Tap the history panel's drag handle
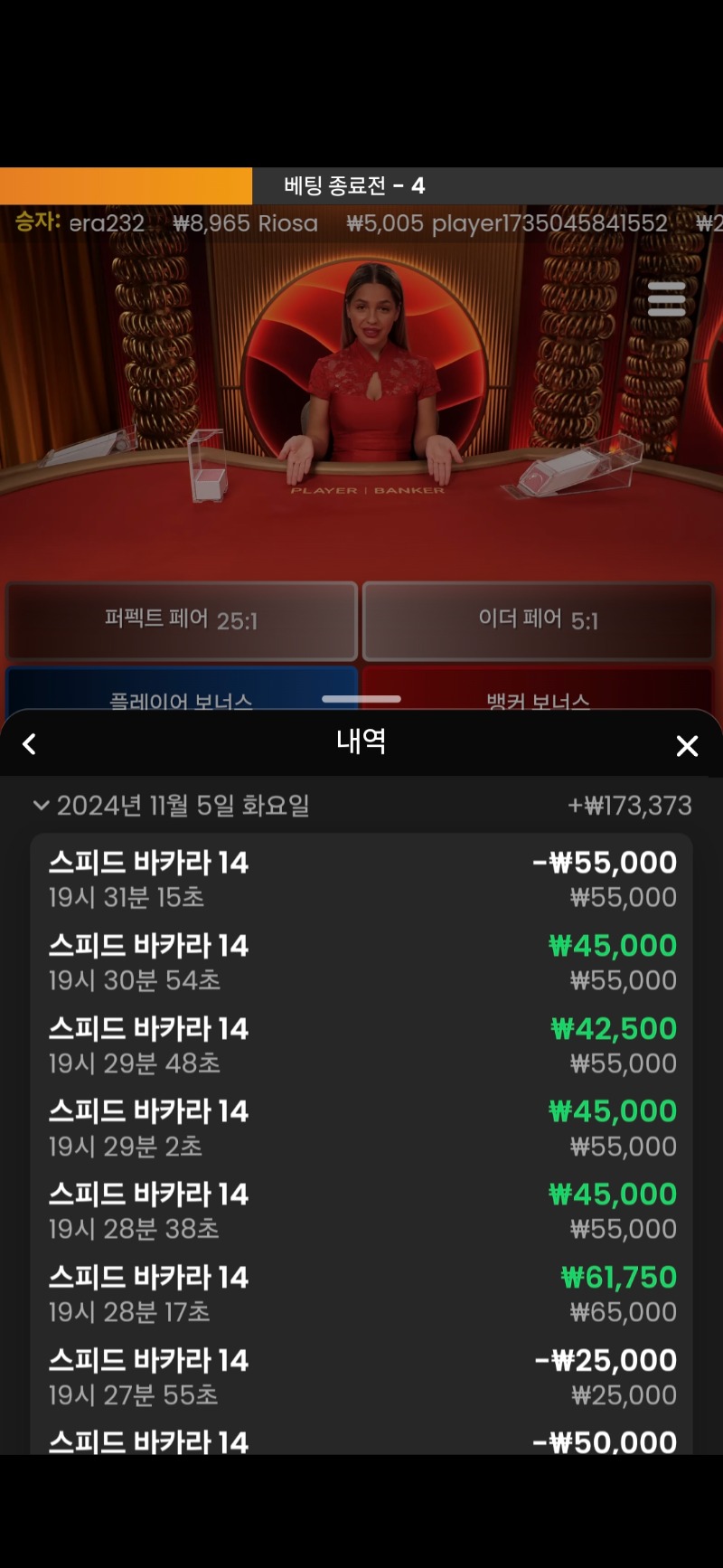The image size is (723, 1568). 361,699
